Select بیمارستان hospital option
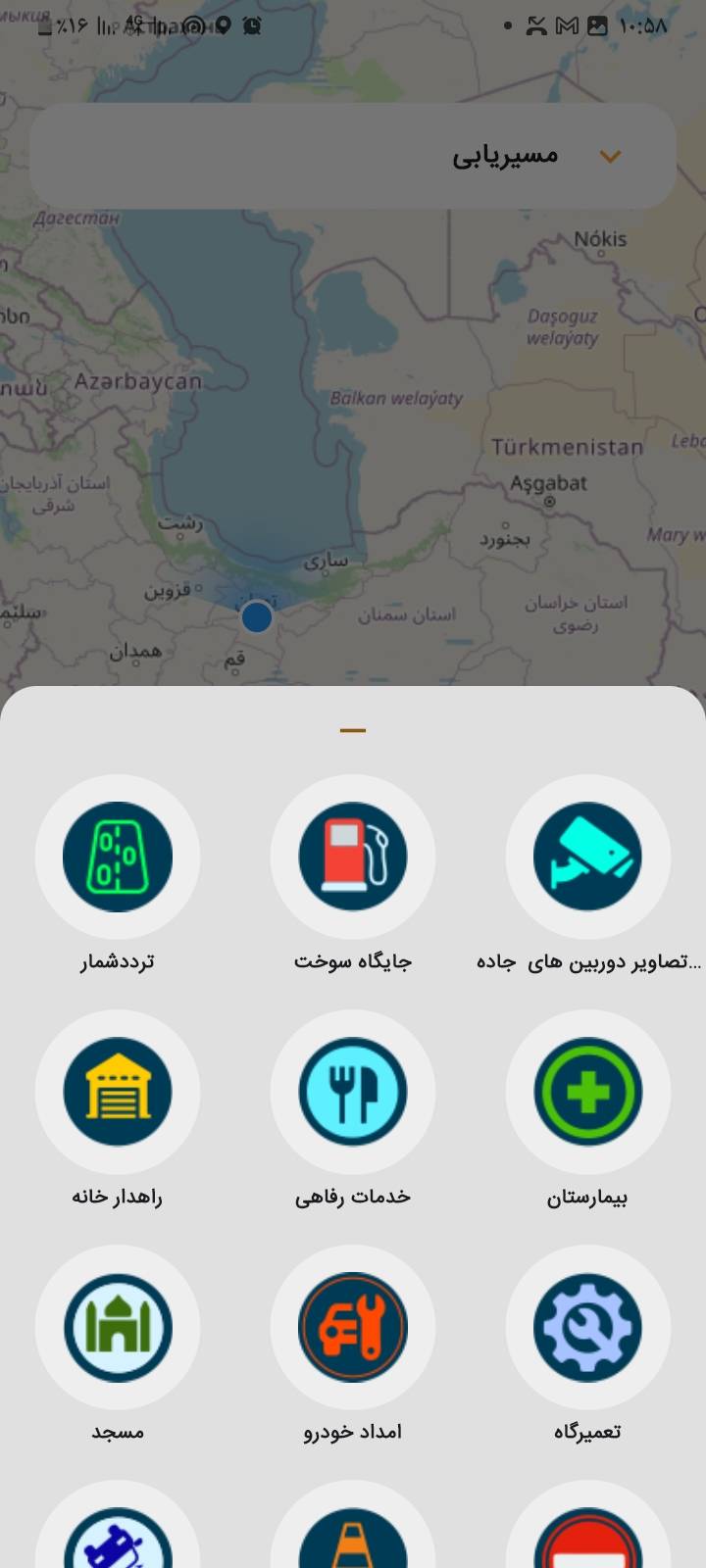Viewport: 706px width, 1568px height. tap(587, 1093)
